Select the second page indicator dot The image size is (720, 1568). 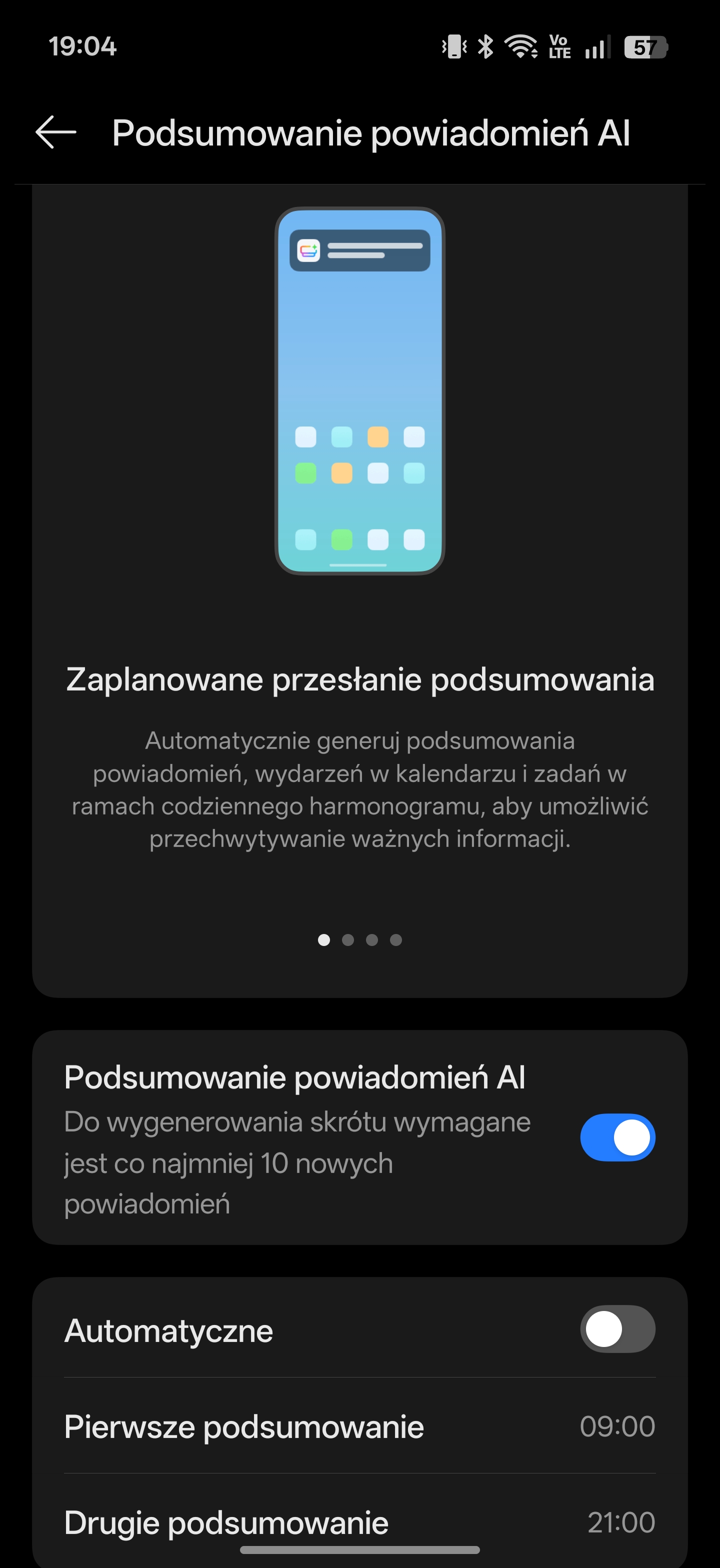coord(348,940)
